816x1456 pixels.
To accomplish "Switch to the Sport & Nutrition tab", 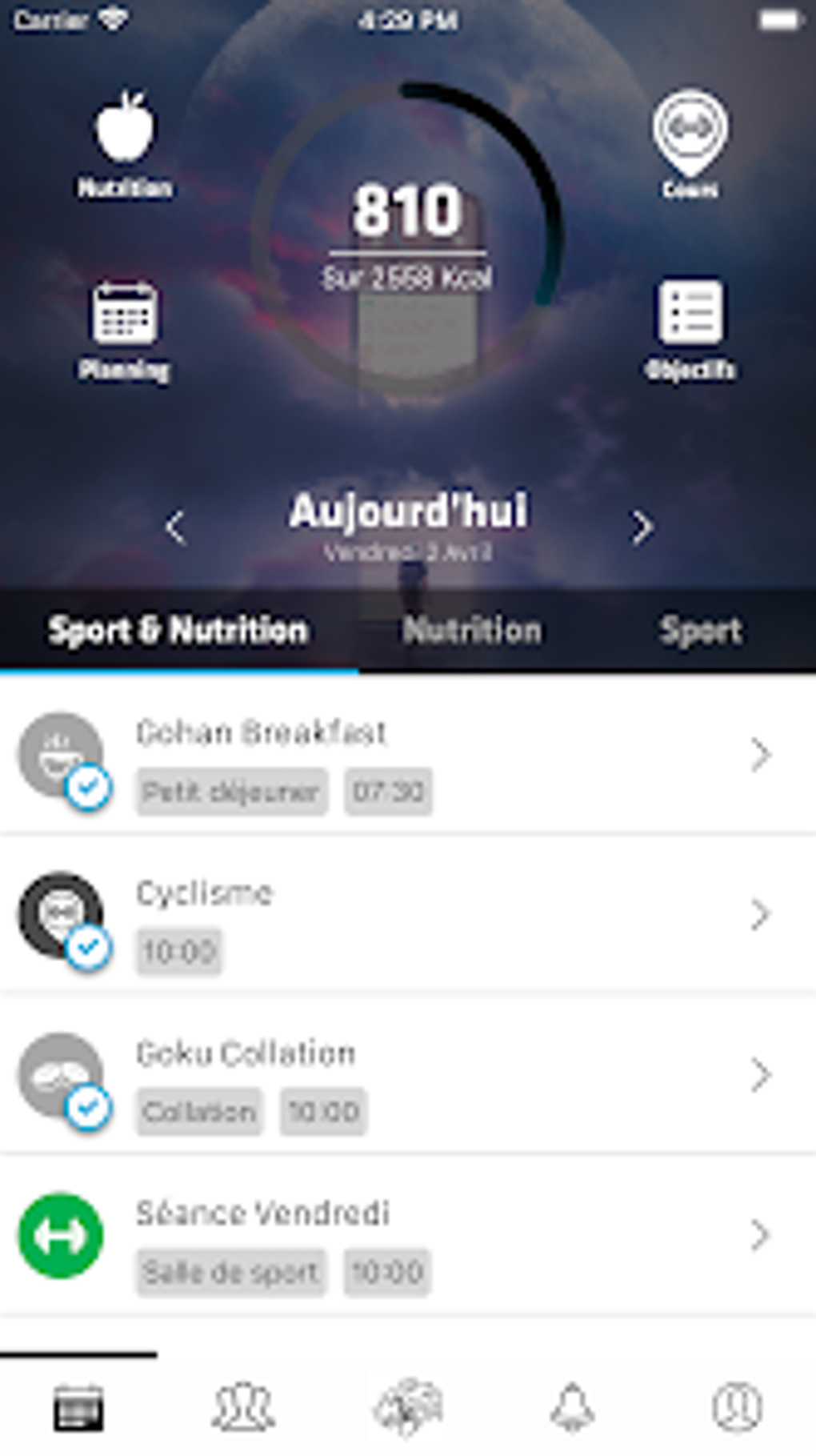I will [x=178, y=631].
